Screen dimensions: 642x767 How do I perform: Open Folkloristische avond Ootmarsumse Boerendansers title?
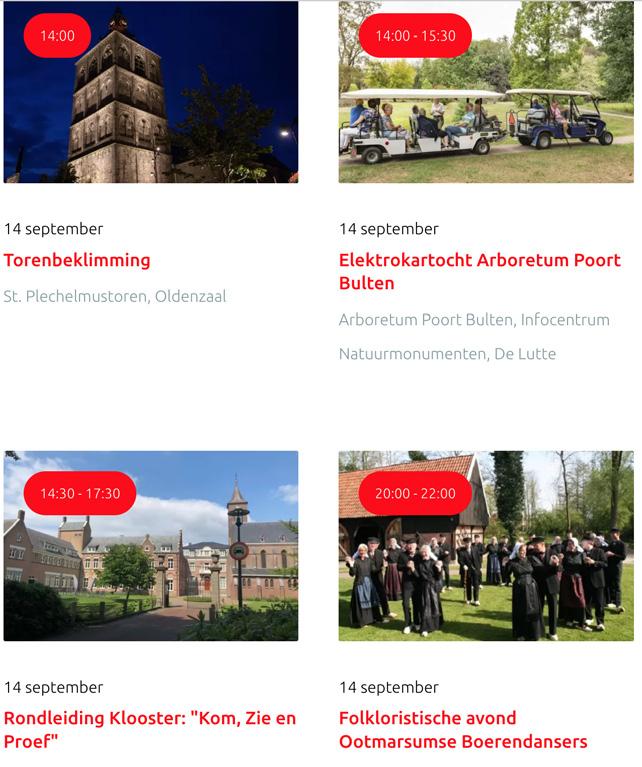tap(462, 729)
